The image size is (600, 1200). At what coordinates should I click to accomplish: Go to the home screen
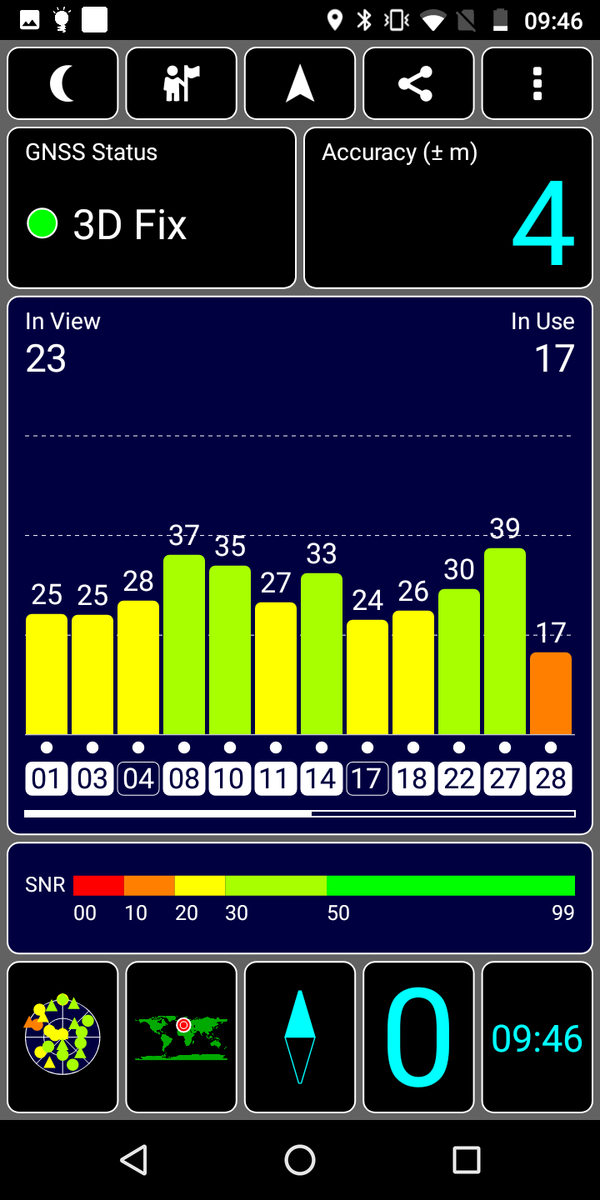point(300,1160)
